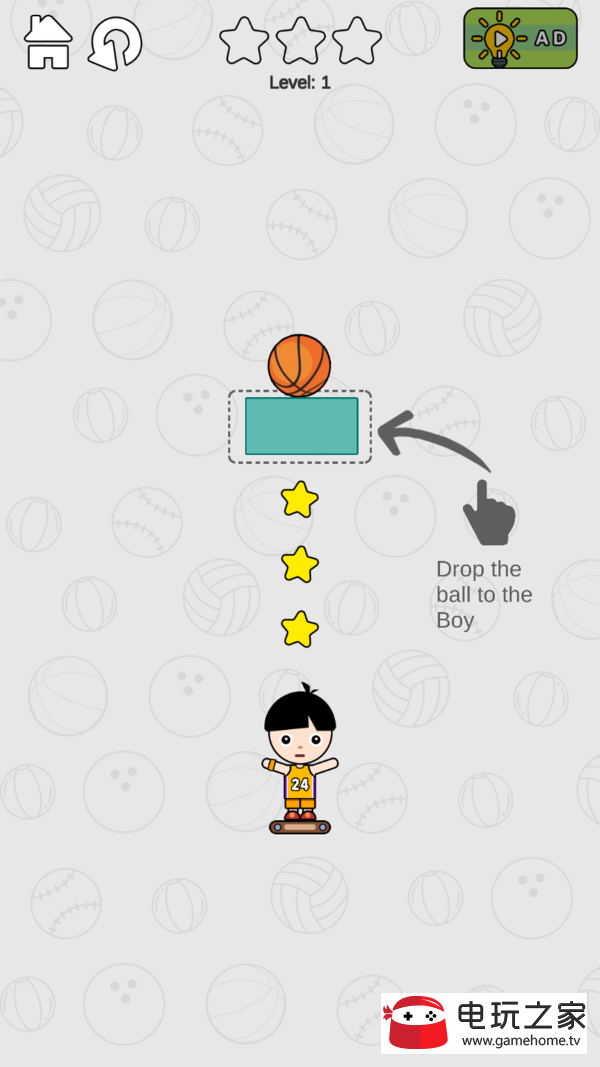Restart the current level
600x1067 pixels.
(x=115, y=44)
